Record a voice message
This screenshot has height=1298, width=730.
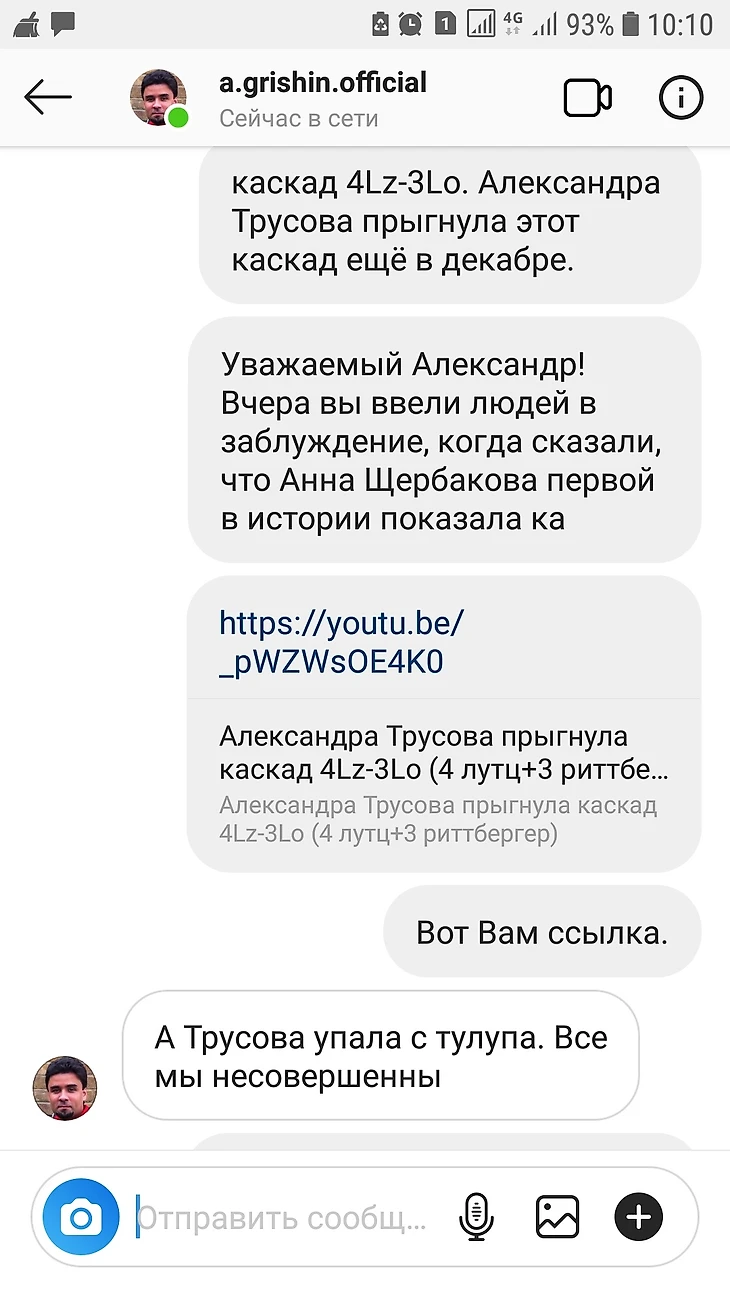[476, 1217]
